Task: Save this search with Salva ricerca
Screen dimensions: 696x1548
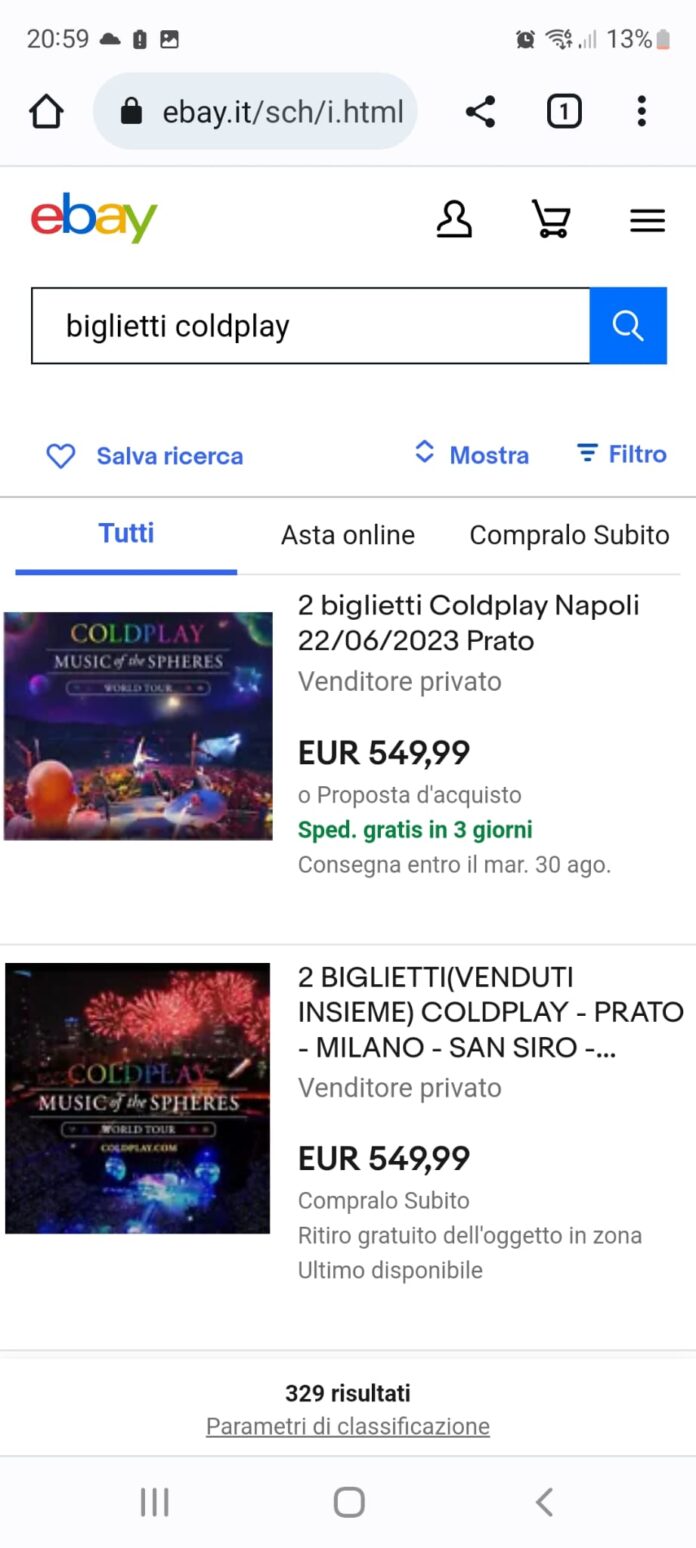Action: pyautogui.click(x=145, y=456)
